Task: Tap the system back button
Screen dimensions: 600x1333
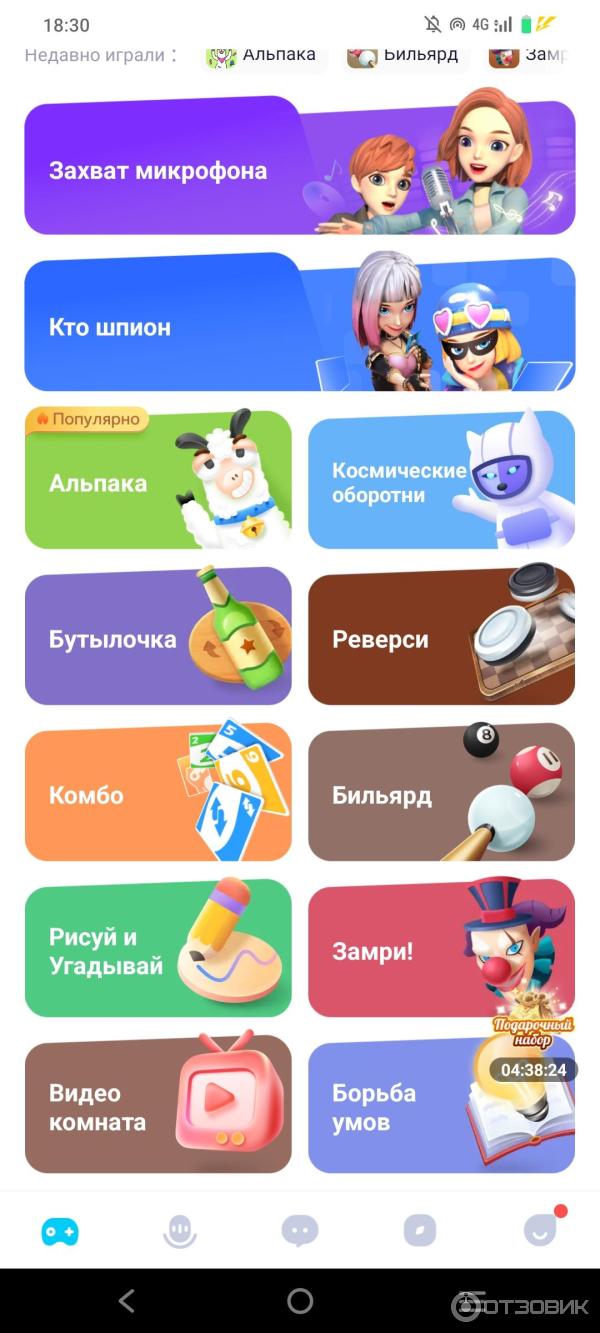Action: (x=126, y=1300)
